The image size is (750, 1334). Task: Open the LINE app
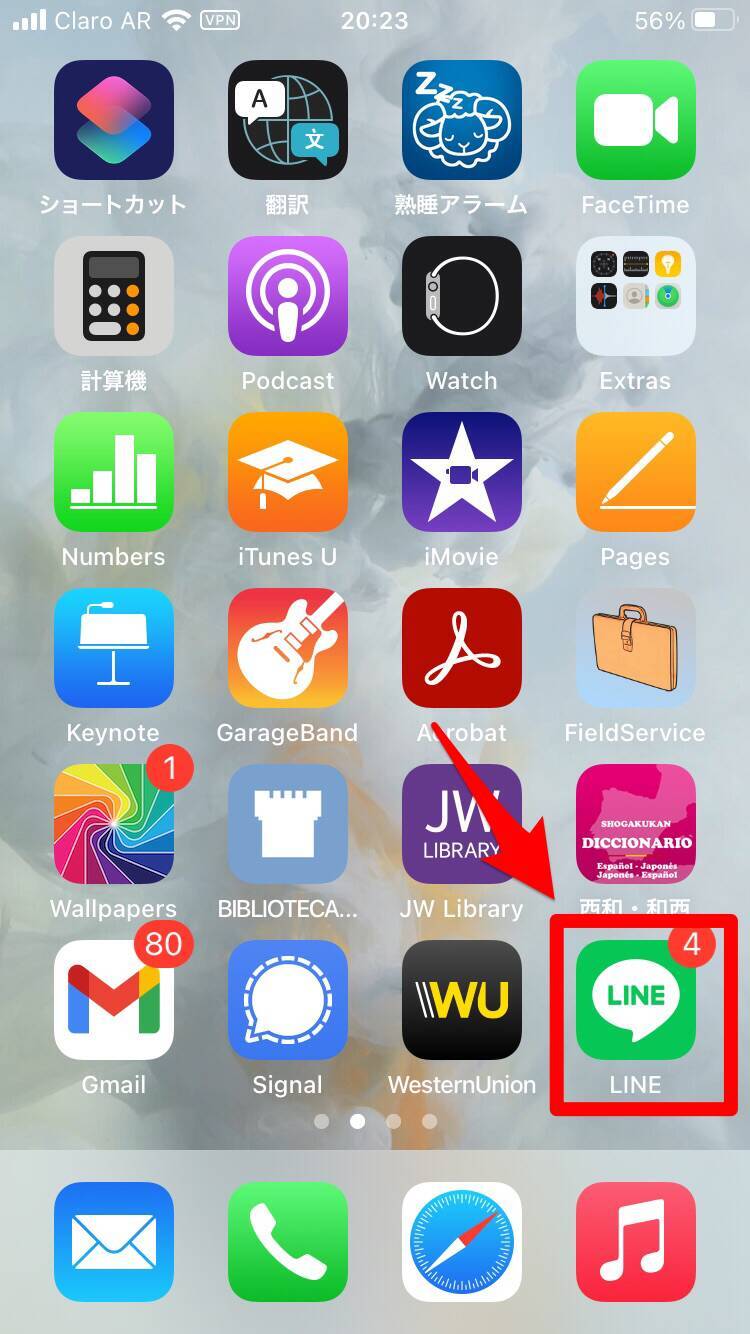(635, 1000)
